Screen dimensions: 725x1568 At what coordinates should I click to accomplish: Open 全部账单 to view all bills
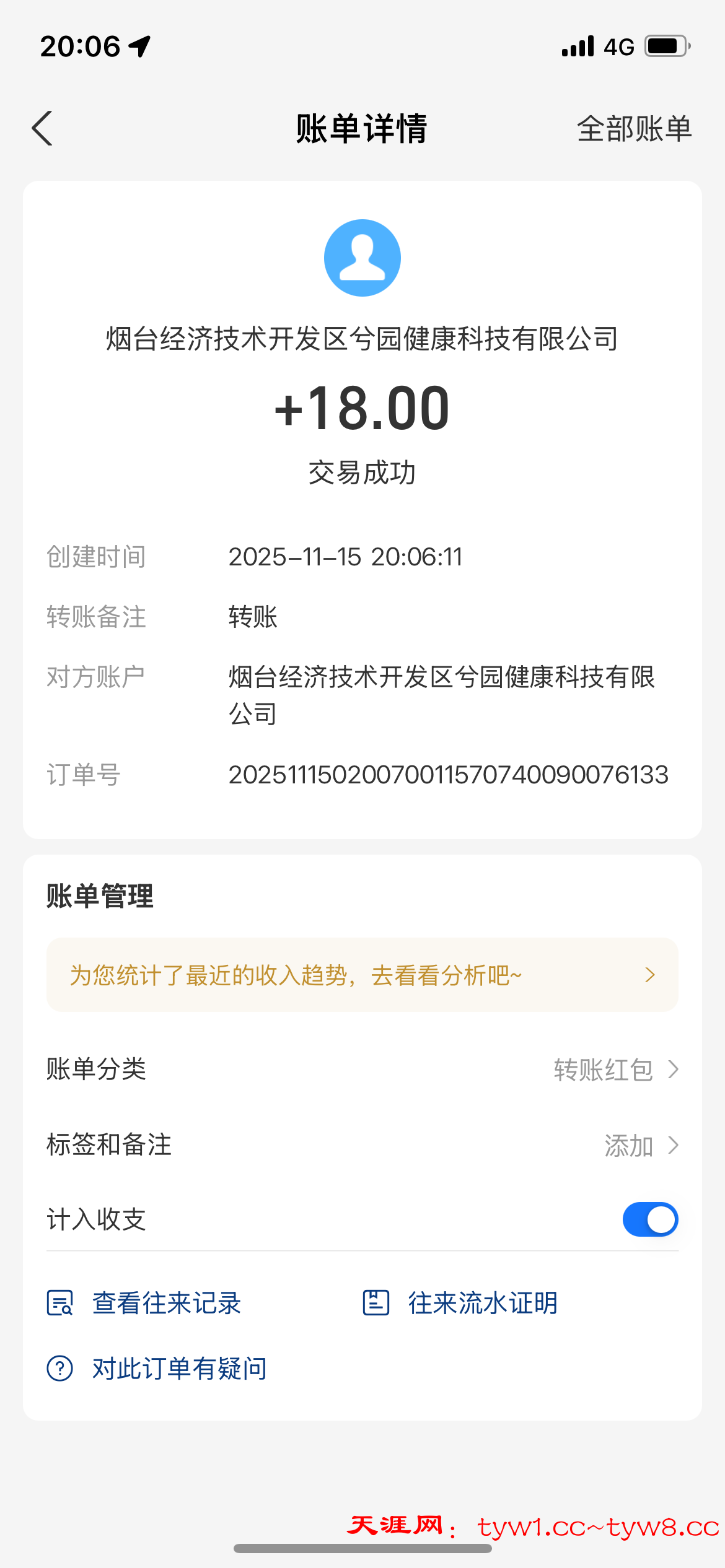tap(633, 129)
